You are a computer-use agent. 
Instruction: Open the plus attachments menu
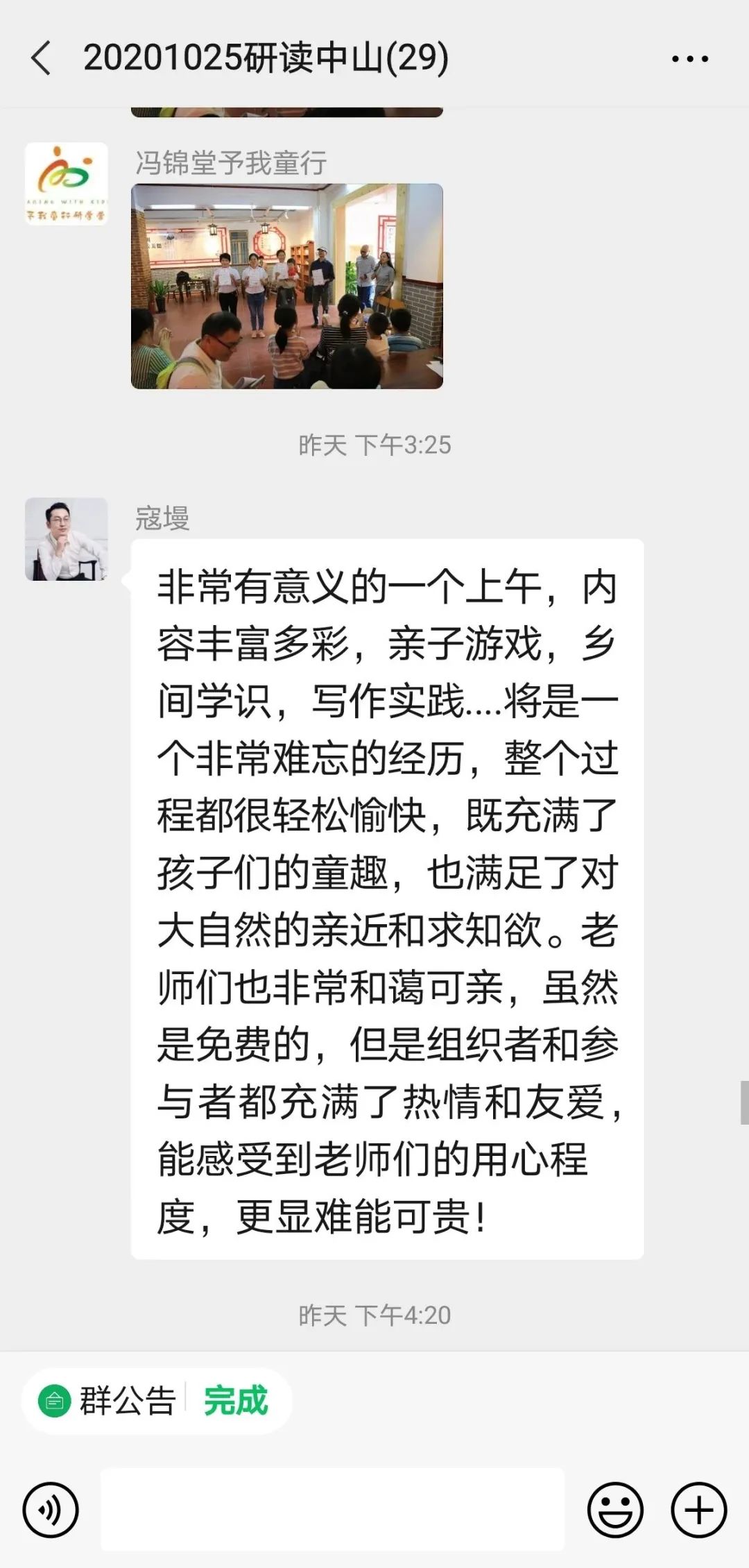tap(699, 1510)
